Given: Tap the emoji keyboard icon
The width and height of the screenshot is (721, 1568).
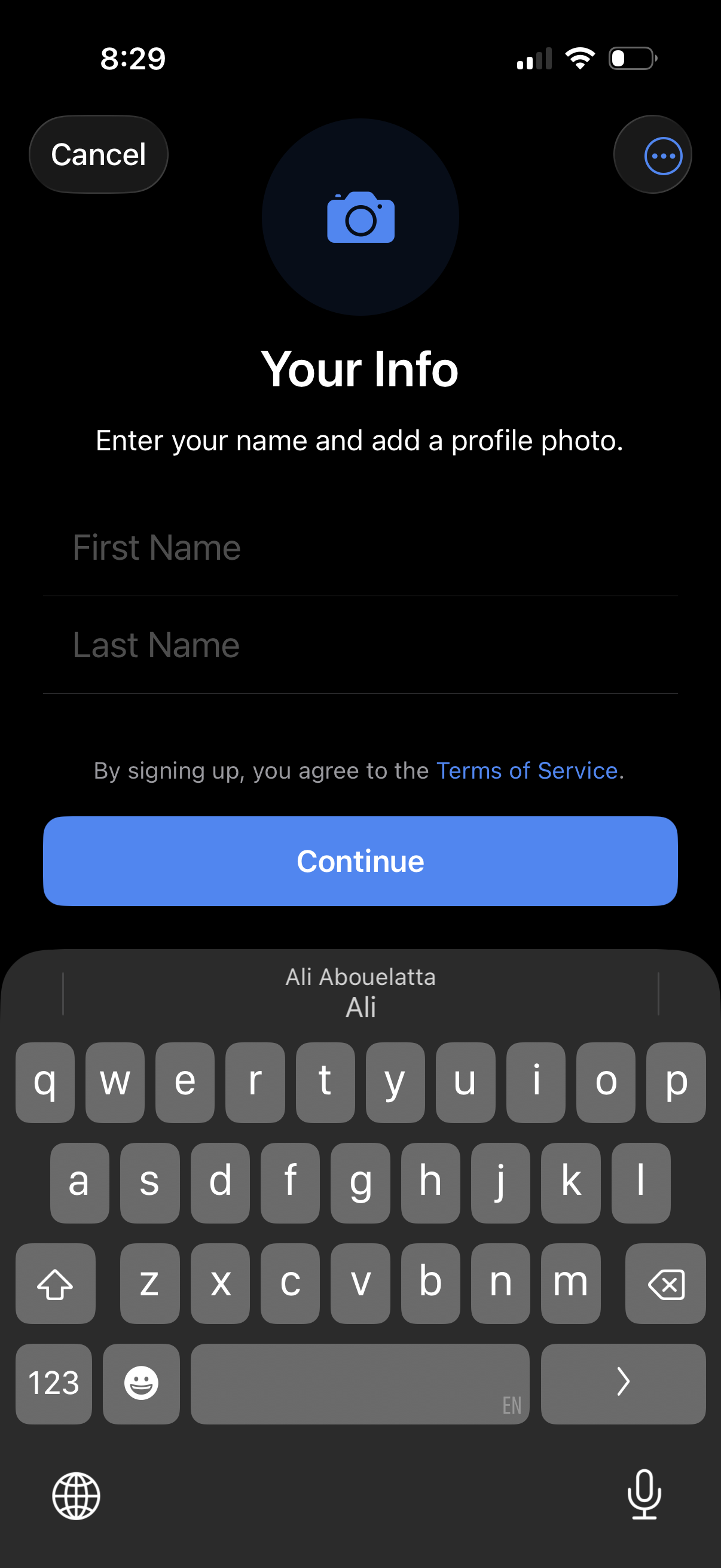Looking at the screenshot, I should 140,1384.
